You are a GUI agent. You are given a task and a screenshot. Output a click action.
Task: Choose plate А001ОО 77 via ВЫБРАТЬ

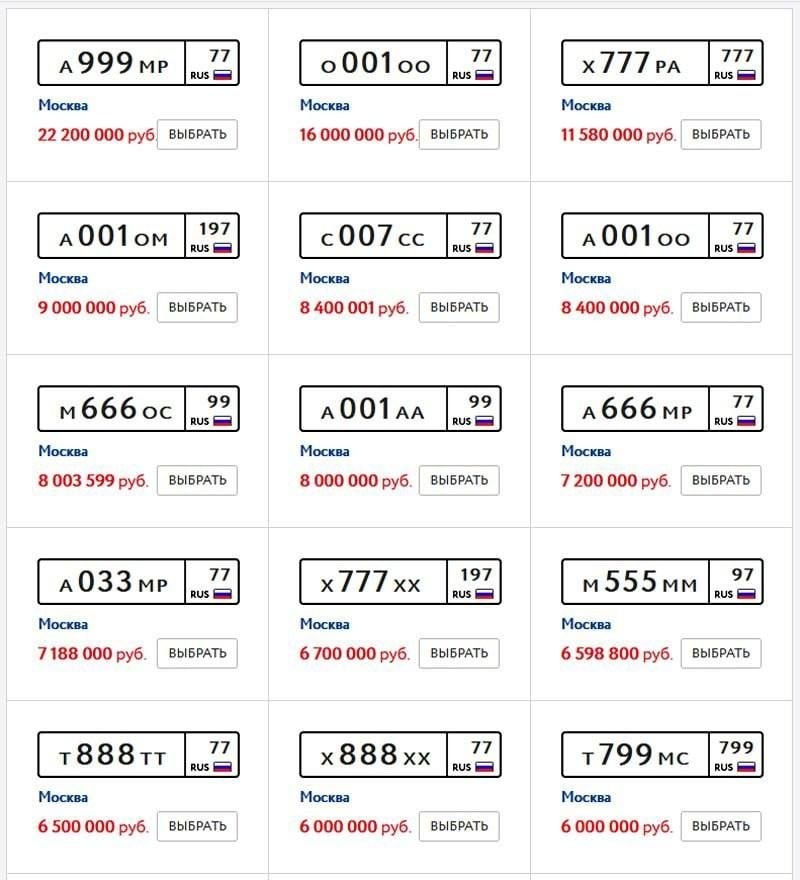pos(721,307)
